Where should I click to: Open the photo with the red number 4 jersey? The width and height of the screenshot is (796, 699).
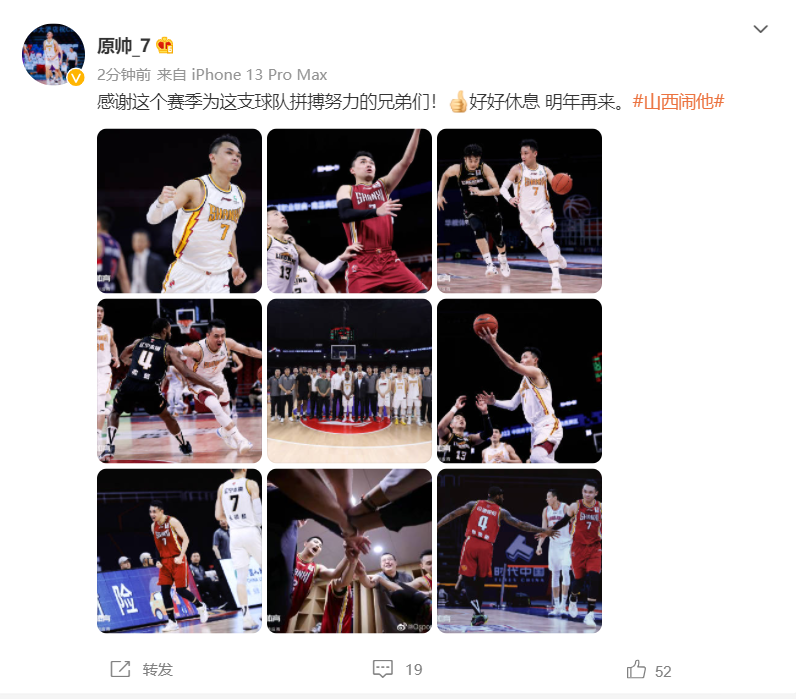pos(519,551)
